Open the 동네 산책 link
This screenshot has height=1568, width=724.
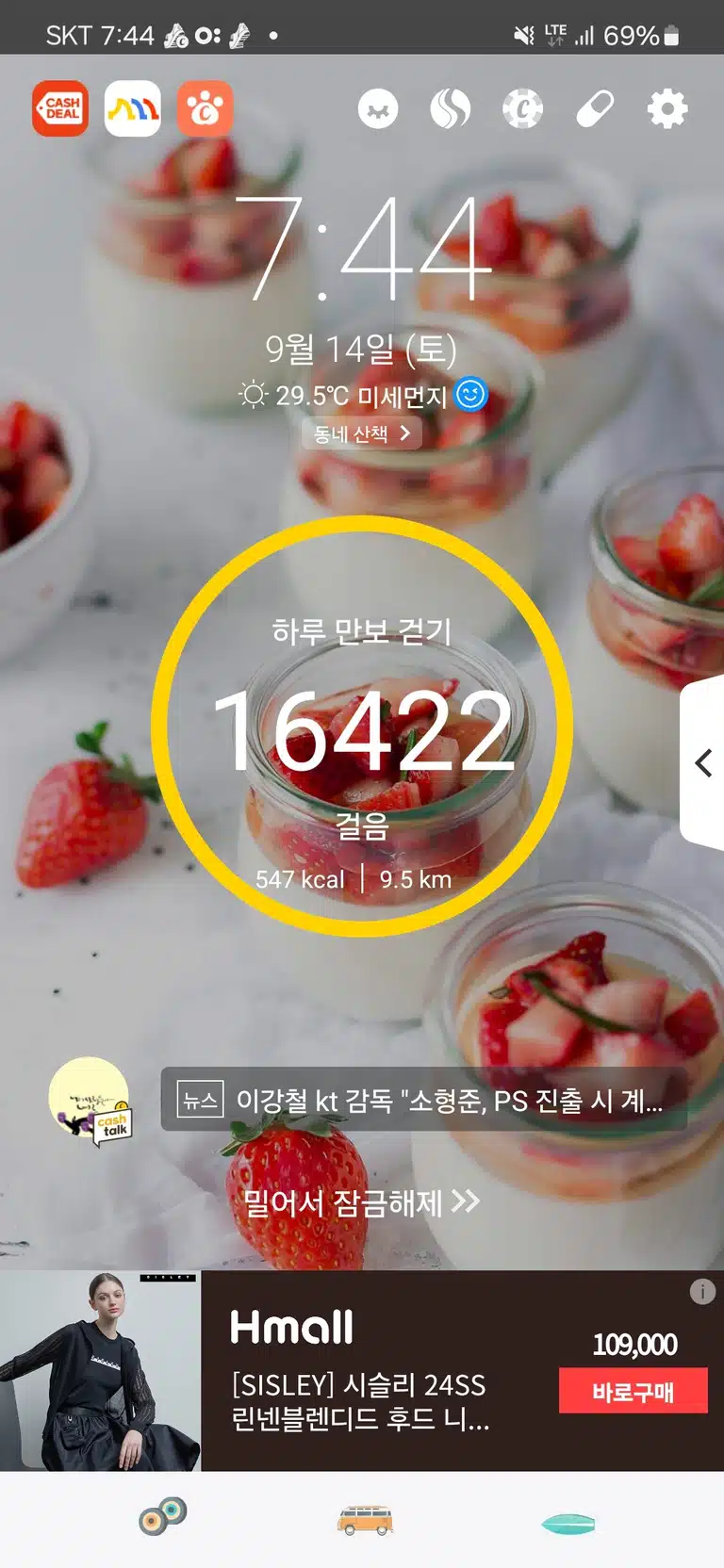pos(362,433)
